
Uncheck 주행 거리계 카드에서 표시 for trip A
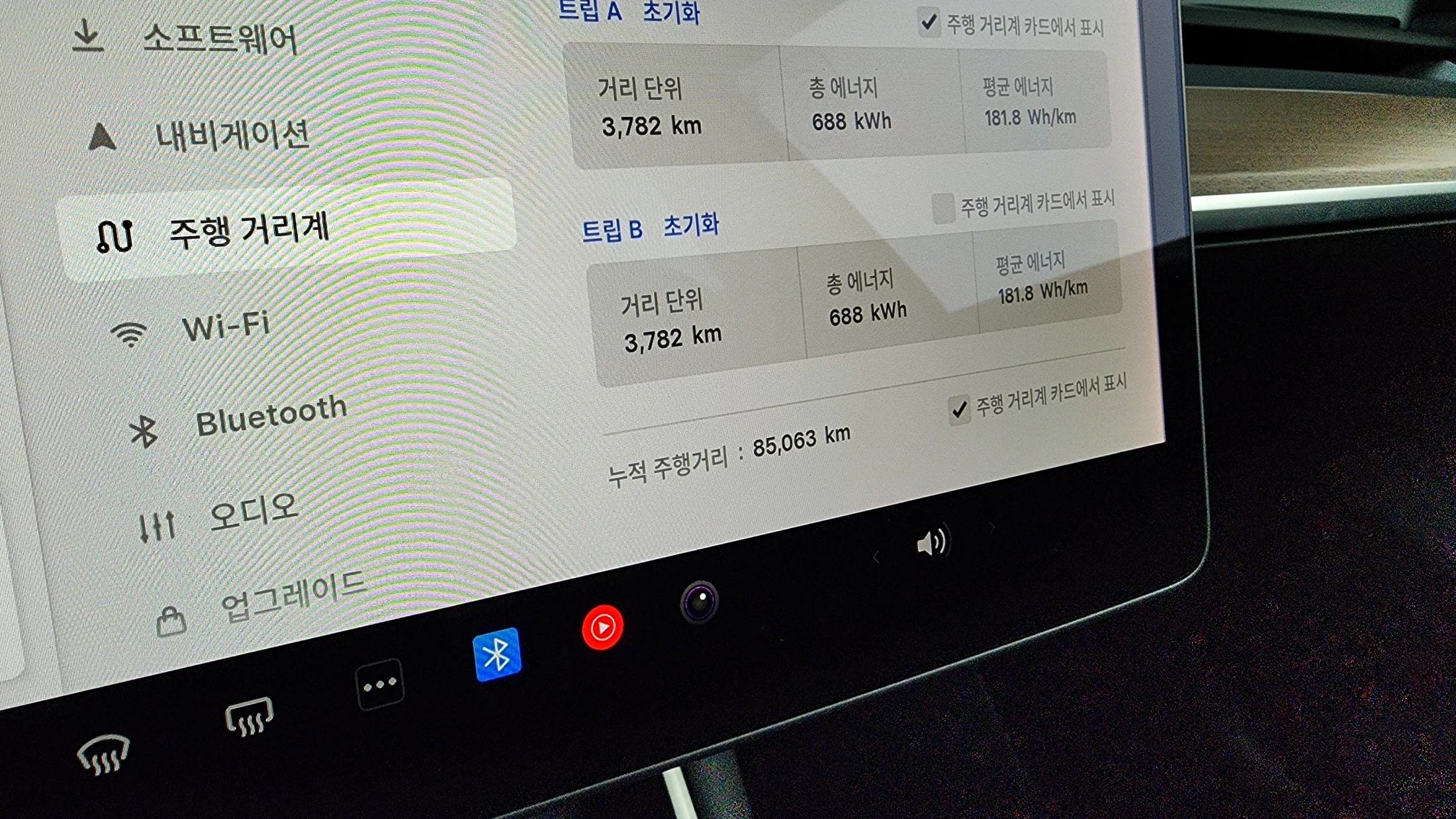tap(929, 24)
